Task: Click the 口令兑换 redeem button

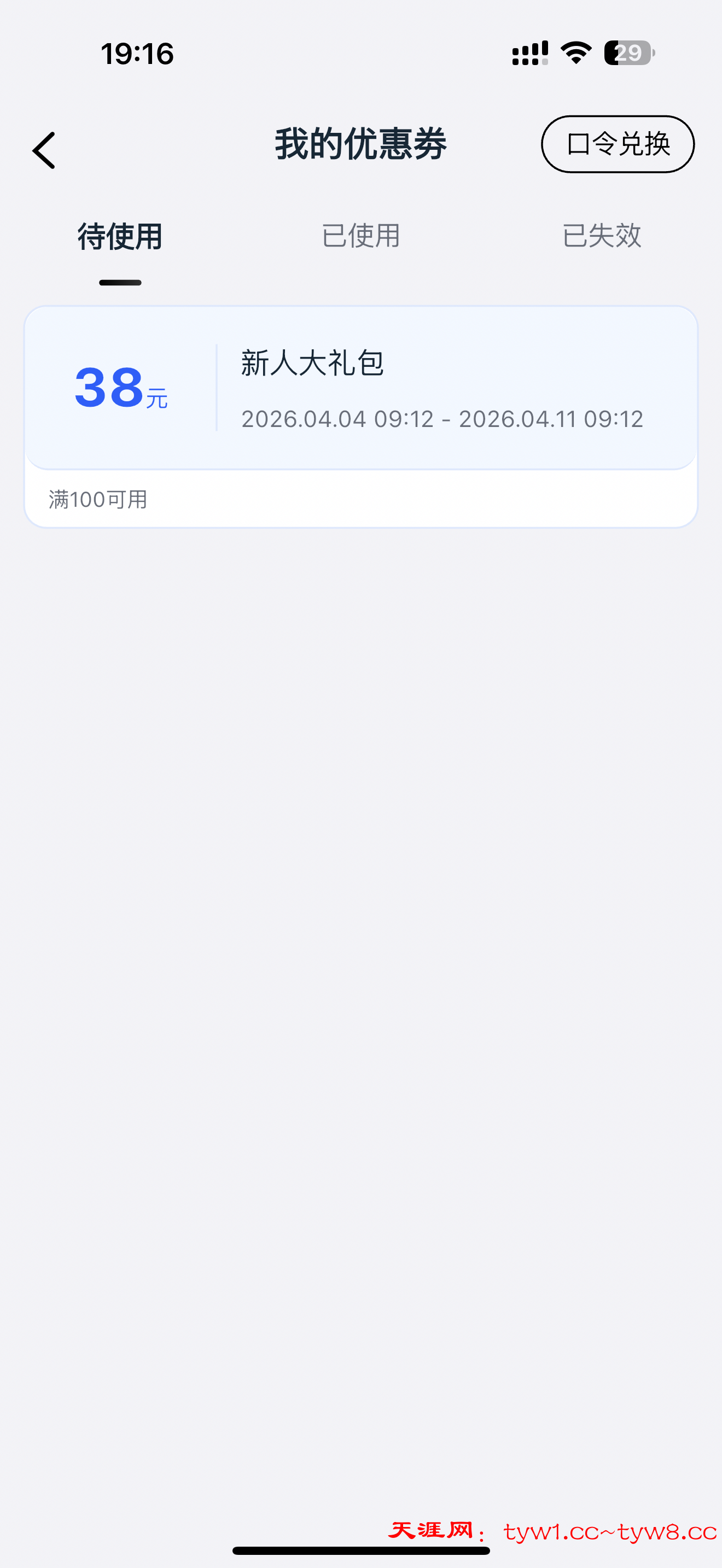Action: 618,144
